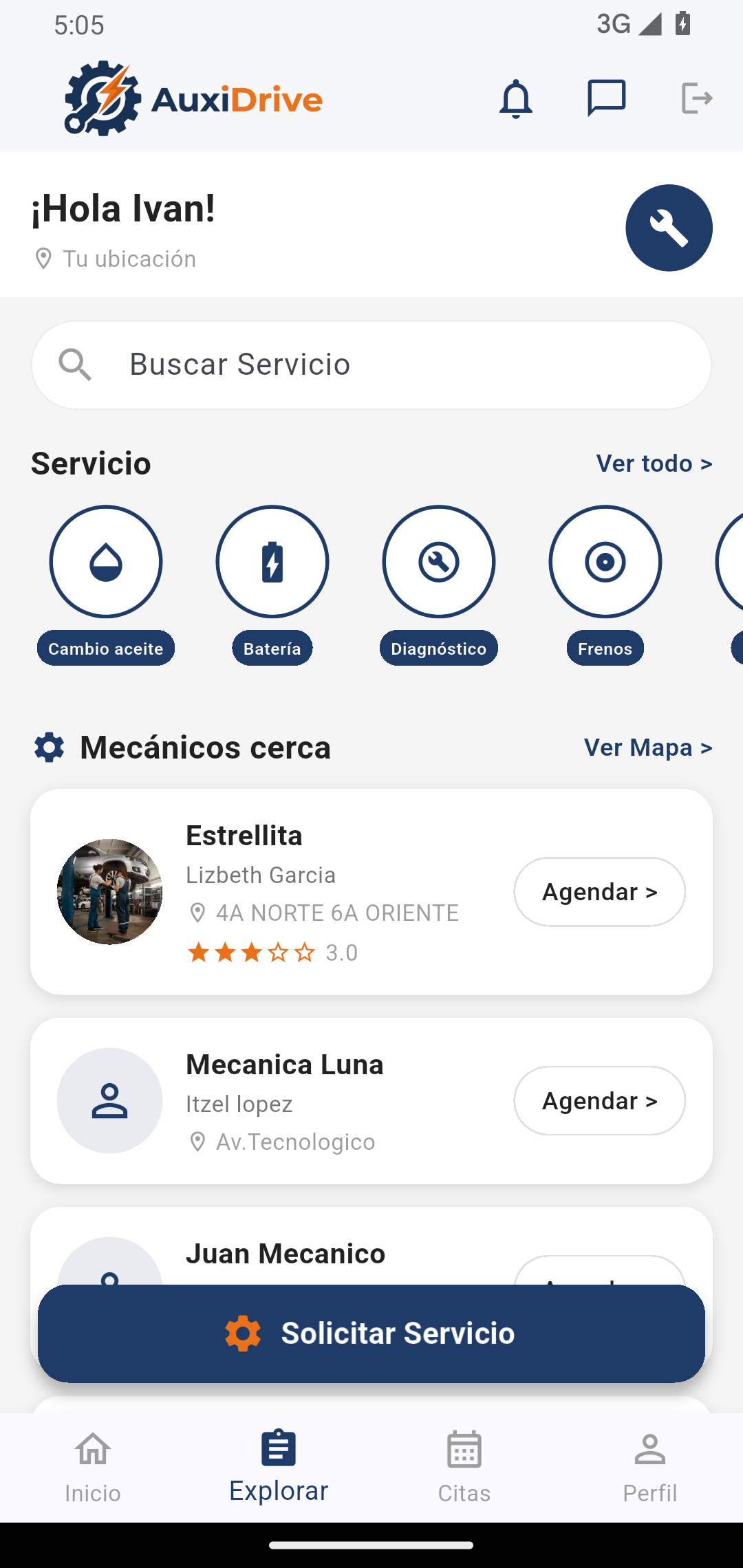
Task: Schedule with Mecanica Luna via Agendar
Action: [x=599, y=1101]
